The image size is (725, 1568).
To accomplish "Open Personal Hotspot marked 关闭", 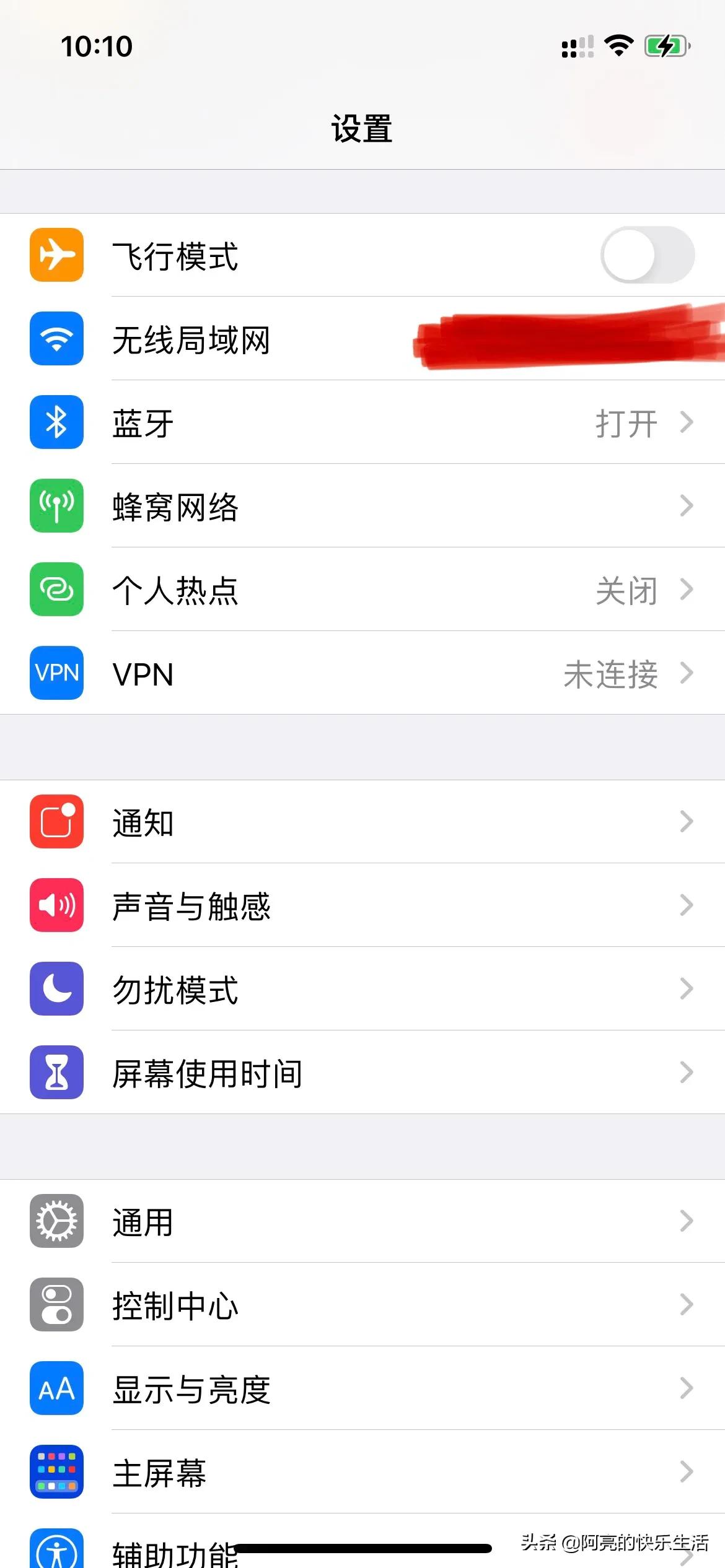I will pyautogui.click(x=362, y=590).
